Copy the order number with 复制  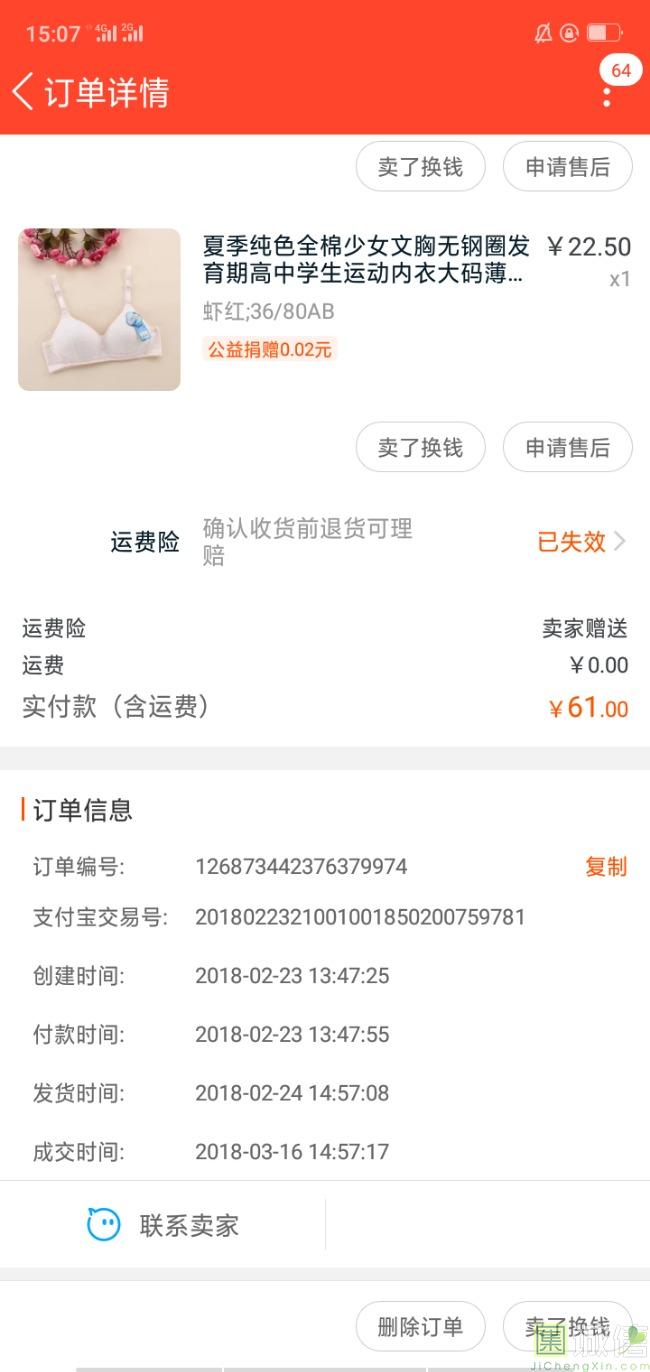tap(605, 867)
